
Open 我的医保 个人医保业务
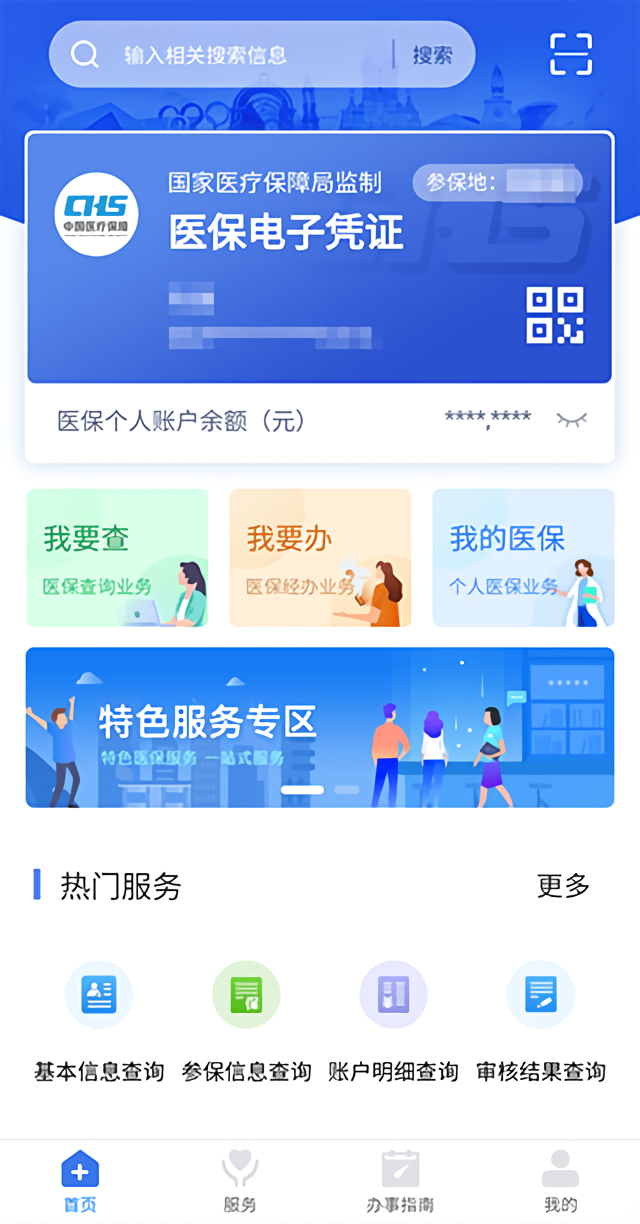(523, 558)
